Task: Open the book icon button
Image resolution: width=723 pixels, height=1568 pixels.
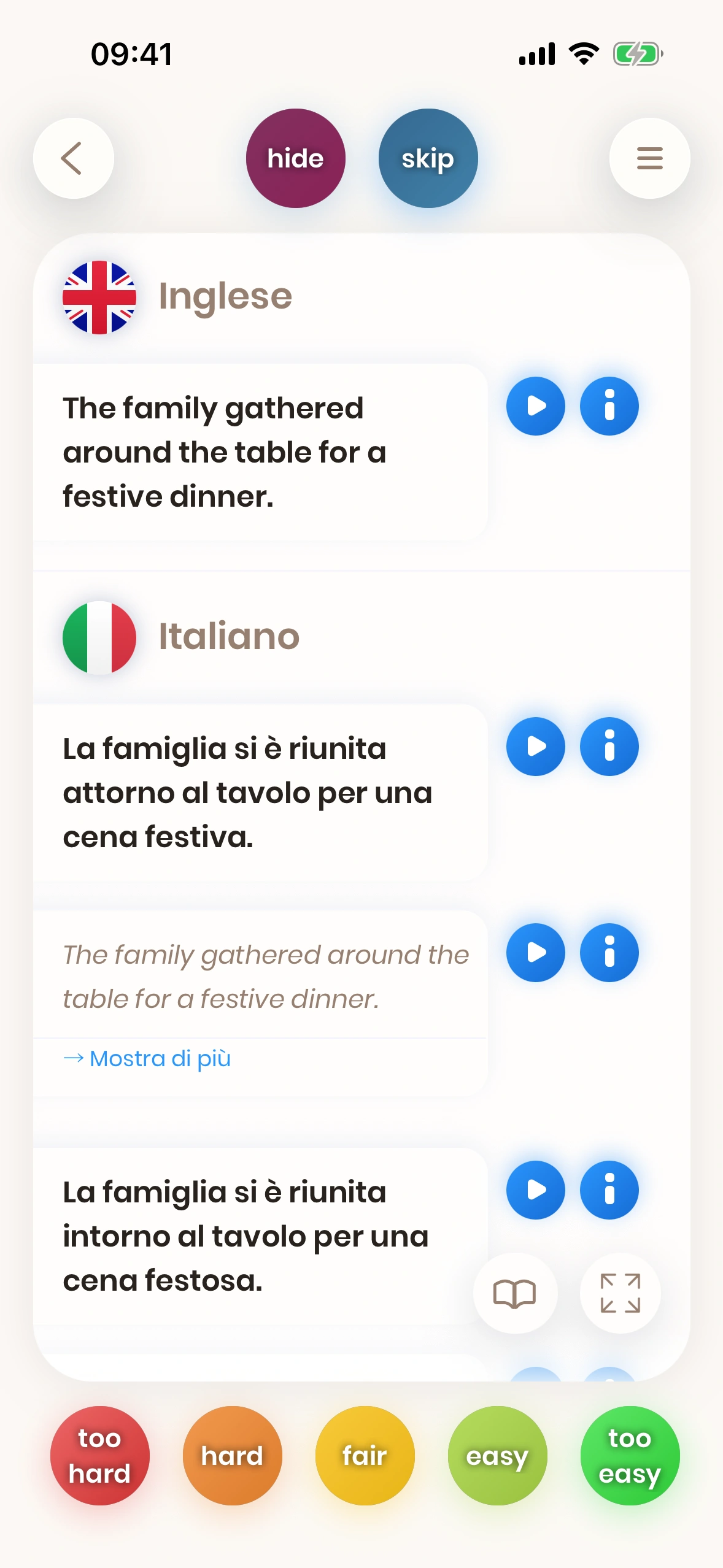Action: click(515, 1293)
